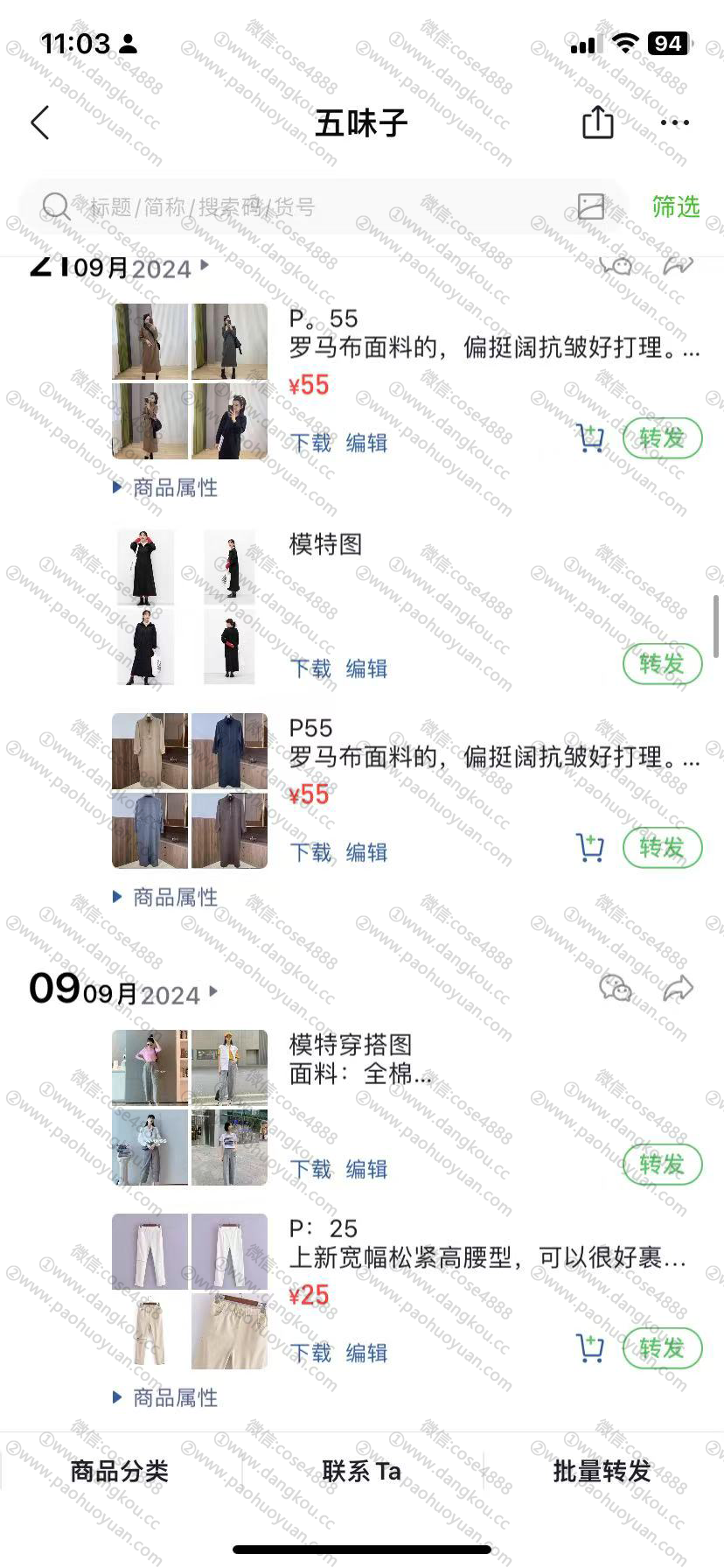
Task: Add P。55 product to cart
Action: 591,438
